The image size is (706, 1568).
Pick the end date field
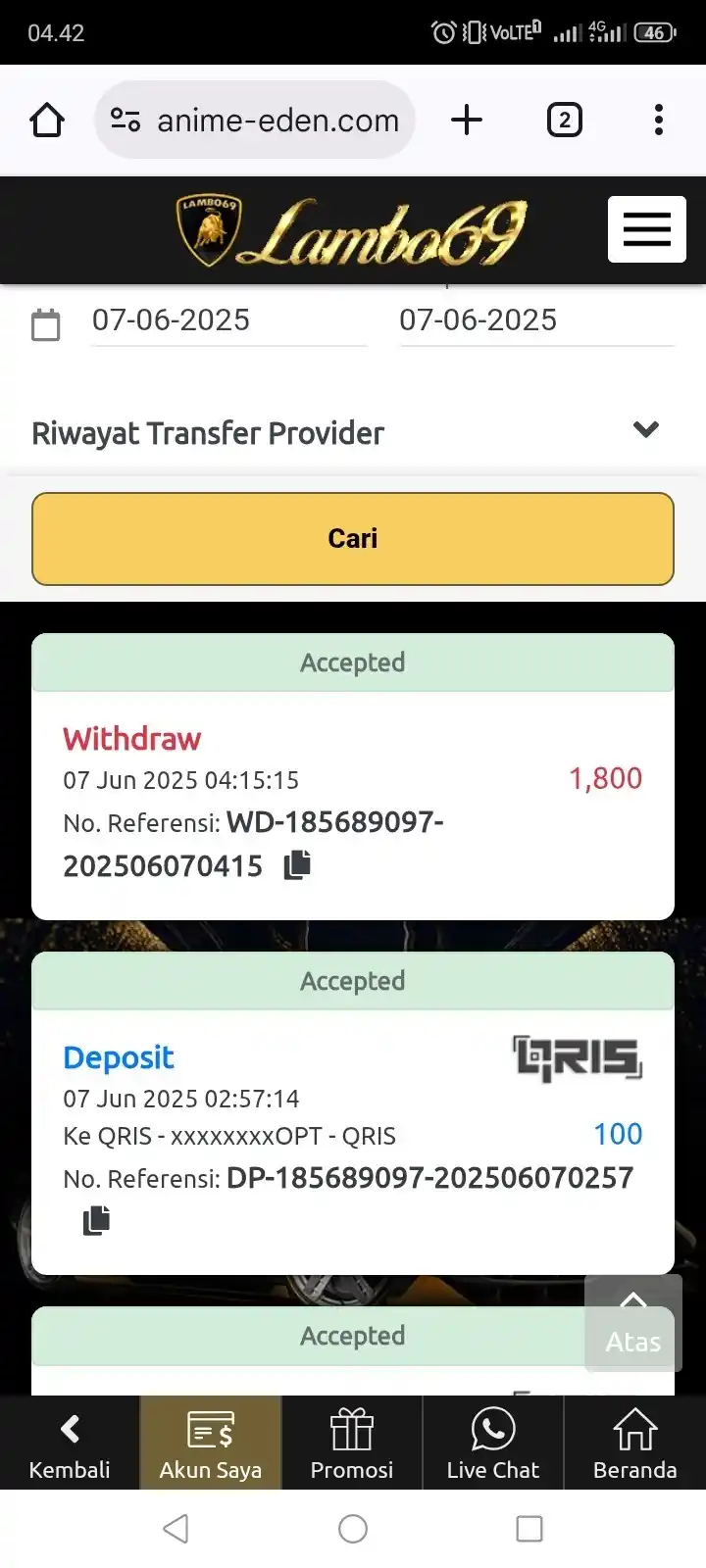pyautogui.click(x=534, y=320)
